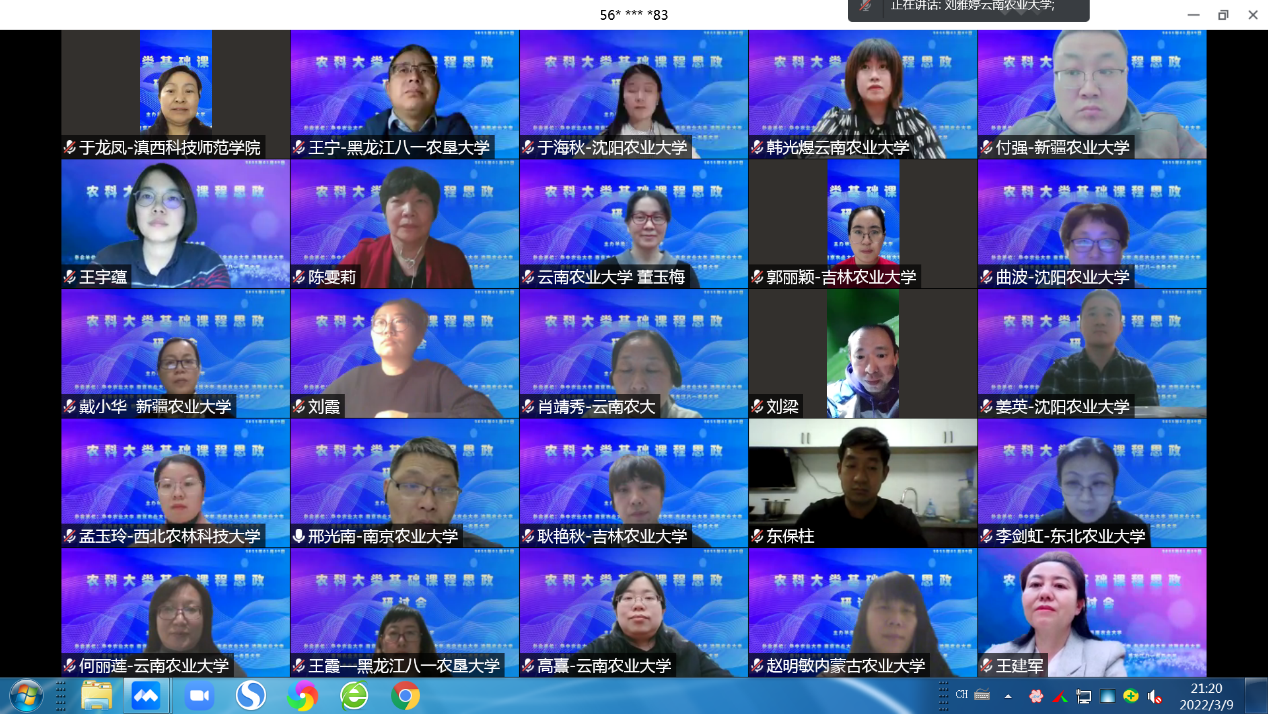Open the volume icon in system tray
1268x714 pixels.
click(x=1155, y=696)
